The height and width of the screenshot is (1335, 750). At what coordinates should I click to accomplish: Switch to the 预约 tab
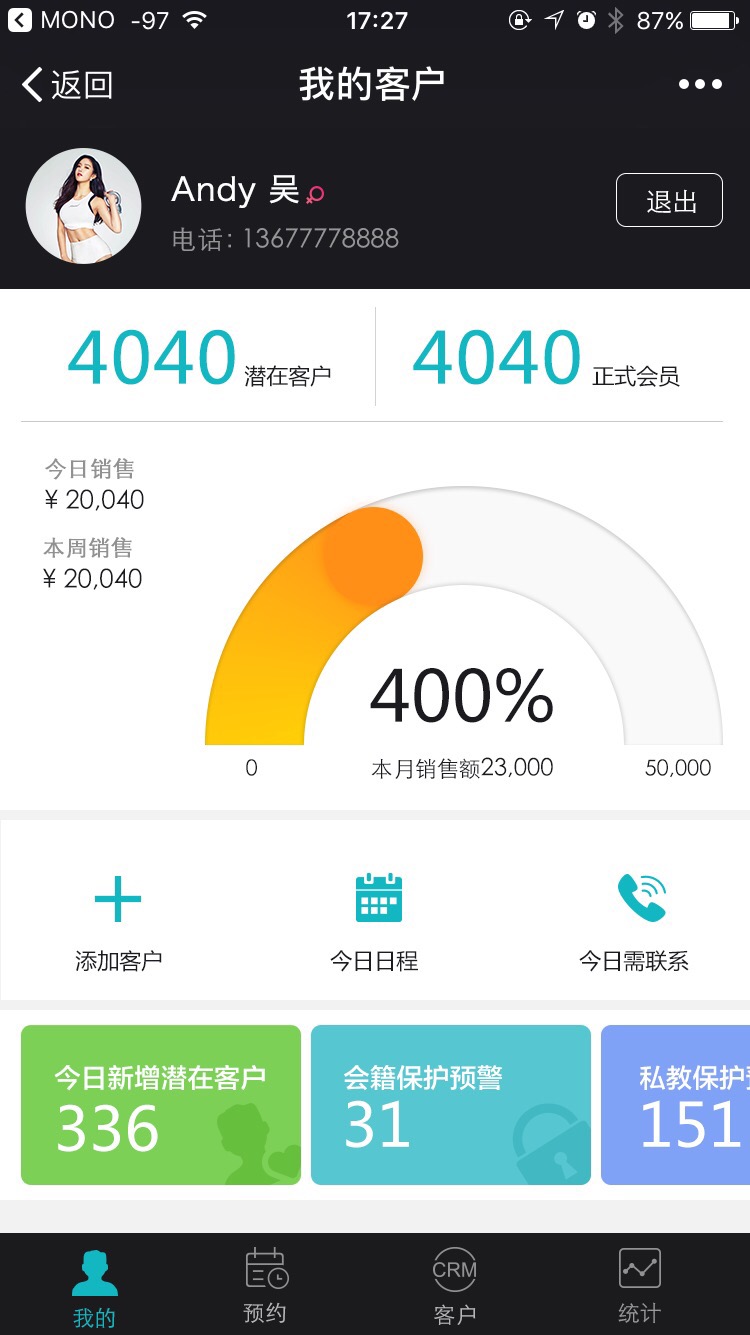[x=266, y=1285]
